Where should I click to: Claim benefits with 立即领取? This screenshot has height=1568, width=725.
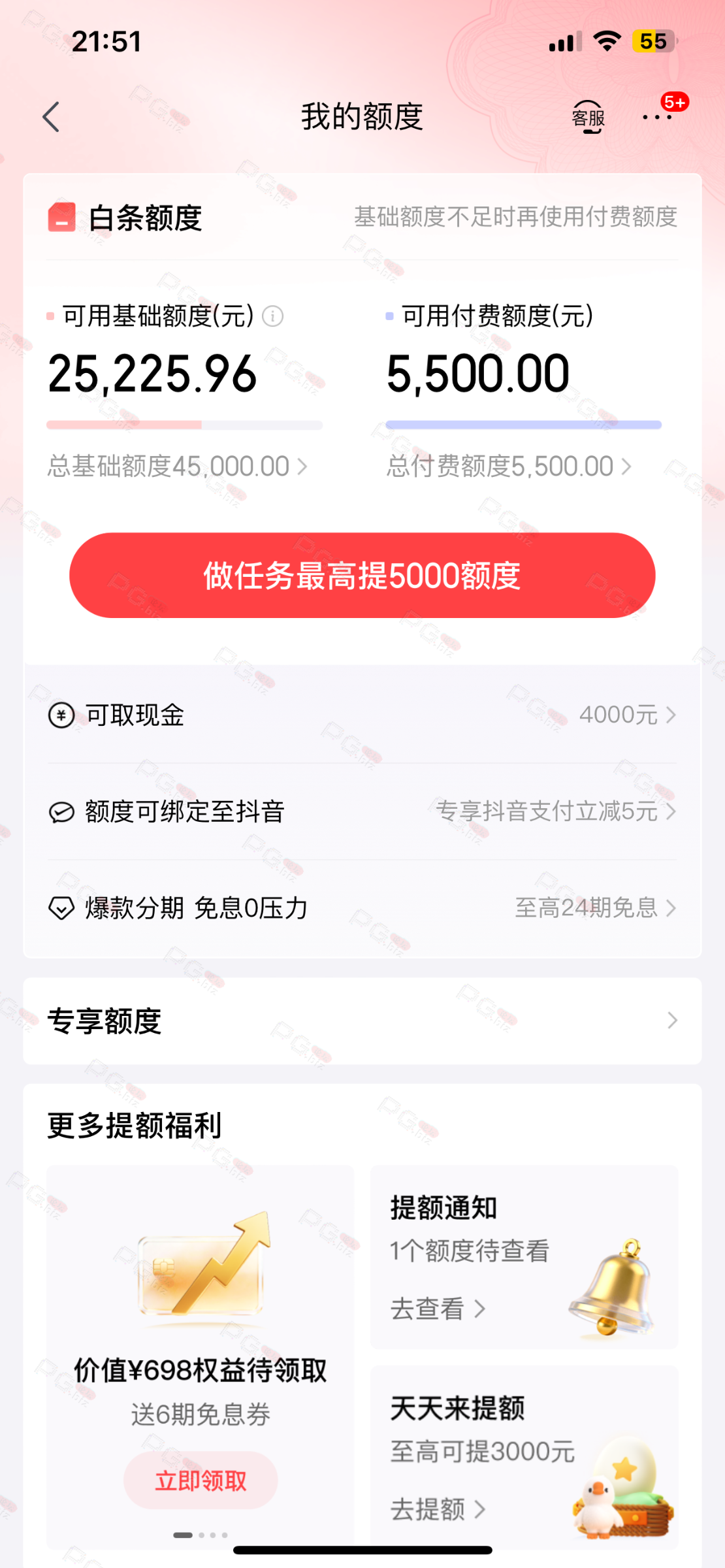coord(201,1480)
